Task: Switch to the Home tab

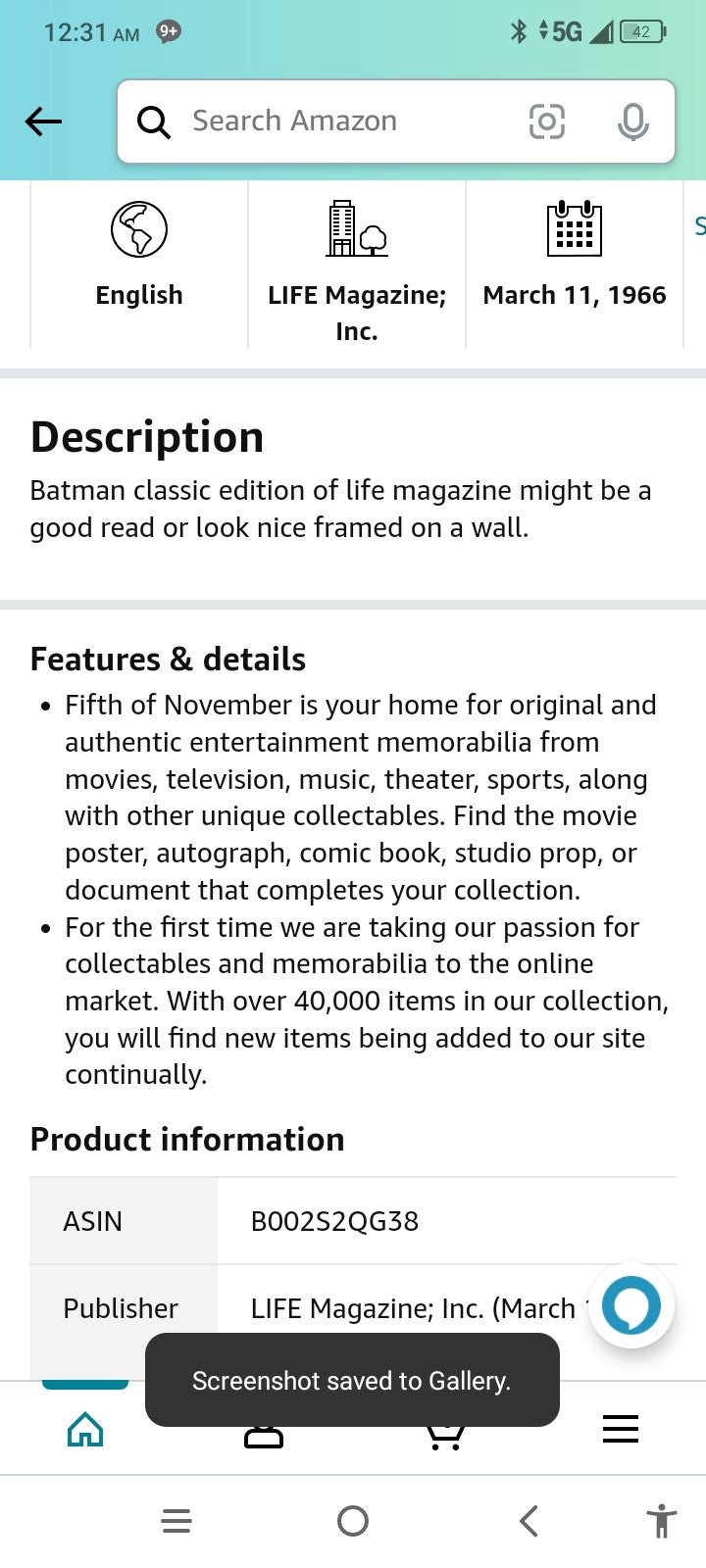Action: (85, 1429)
